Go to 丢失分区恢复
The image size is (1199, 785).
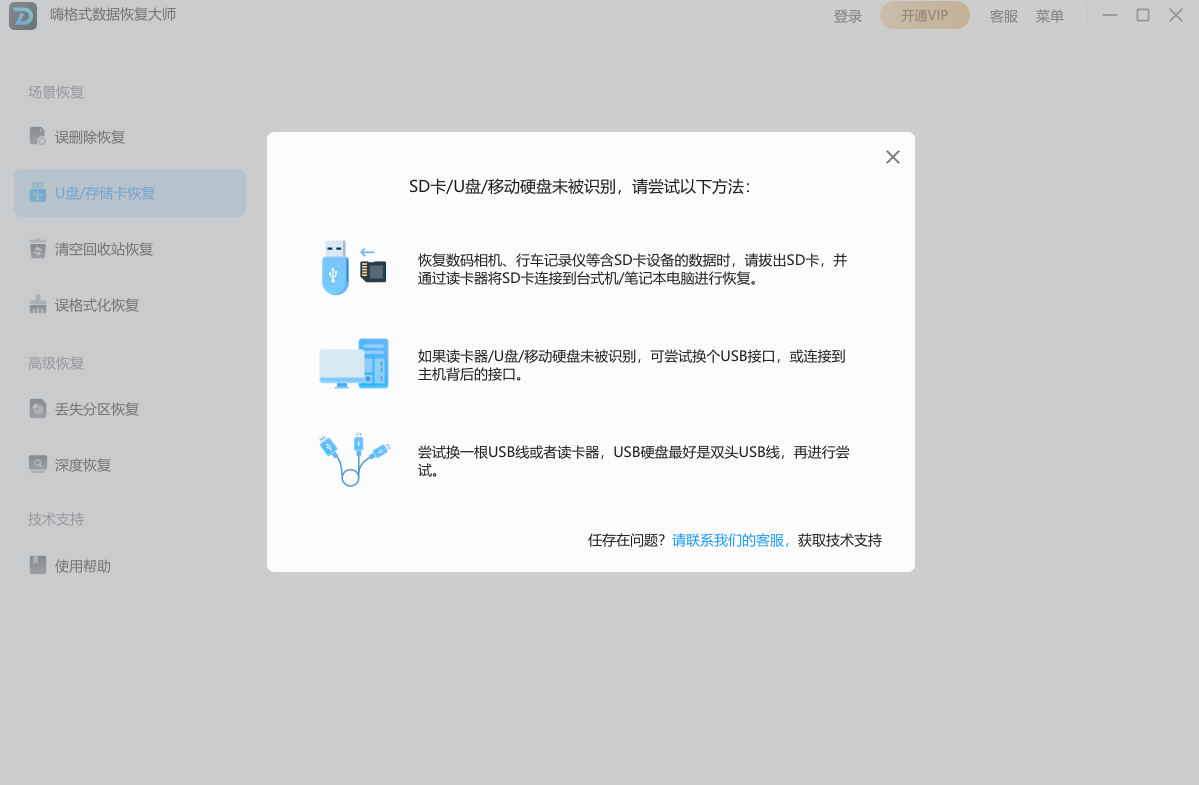96,409
